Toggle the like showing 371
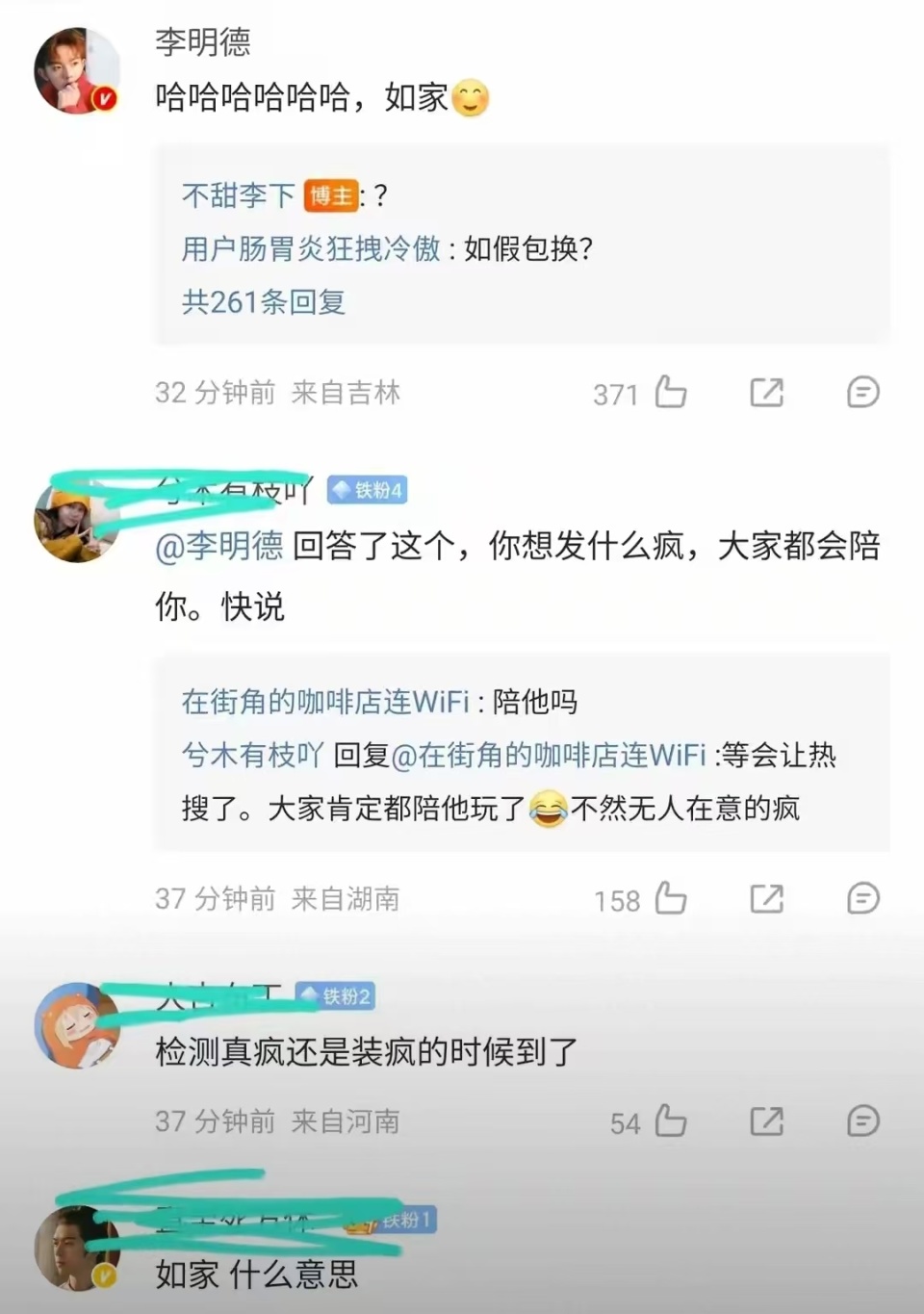 (671, 391)
